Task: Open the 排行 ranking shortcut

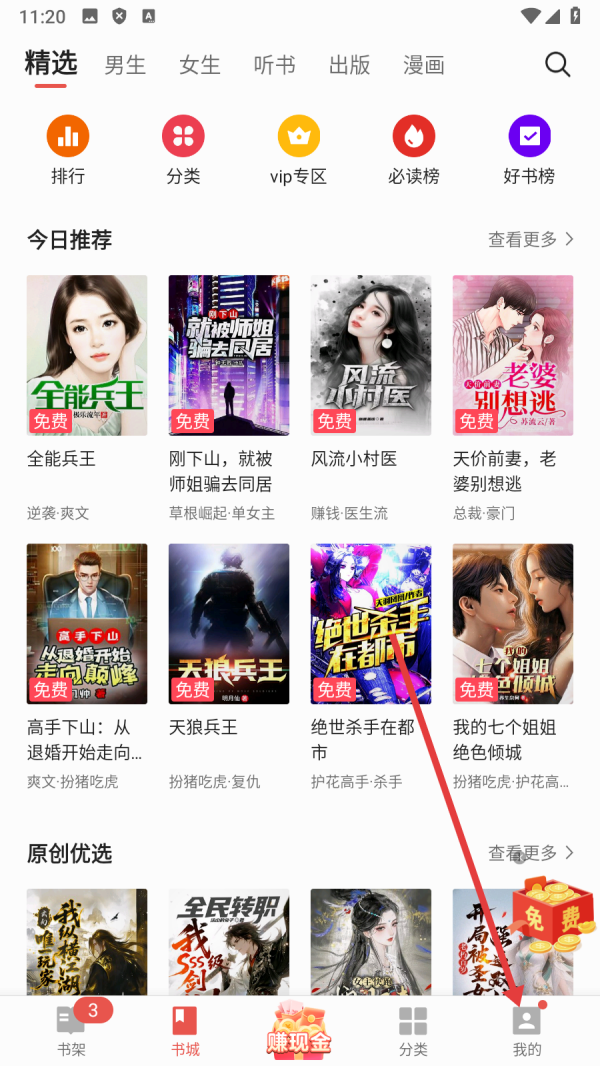Action: pos(68,150)
